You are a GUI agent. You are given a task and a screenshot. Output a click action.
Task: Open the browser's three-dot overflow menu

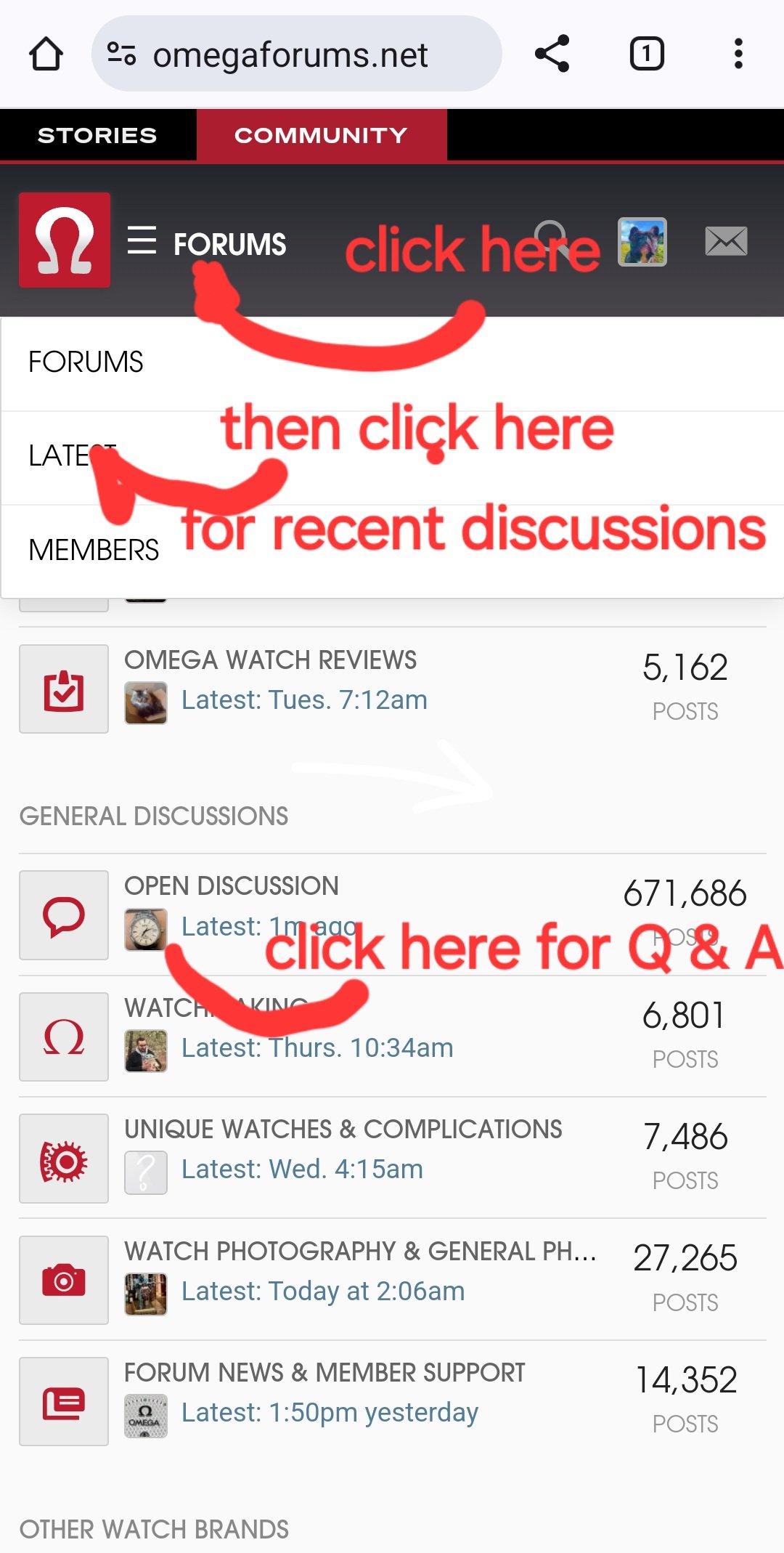[738, 54]
